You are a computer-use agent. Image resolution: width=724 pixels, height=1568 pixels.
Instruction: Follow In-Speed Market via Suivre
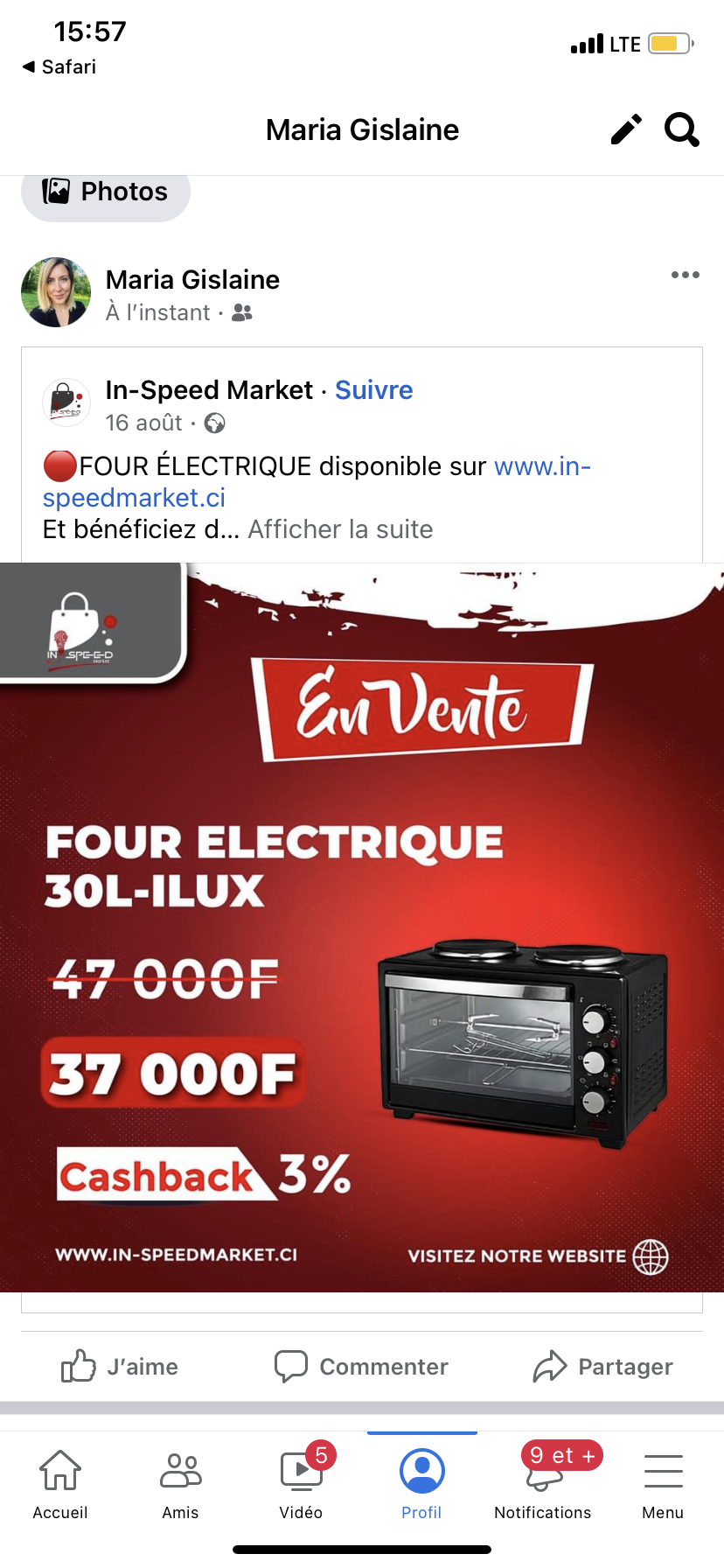point(374,390)
